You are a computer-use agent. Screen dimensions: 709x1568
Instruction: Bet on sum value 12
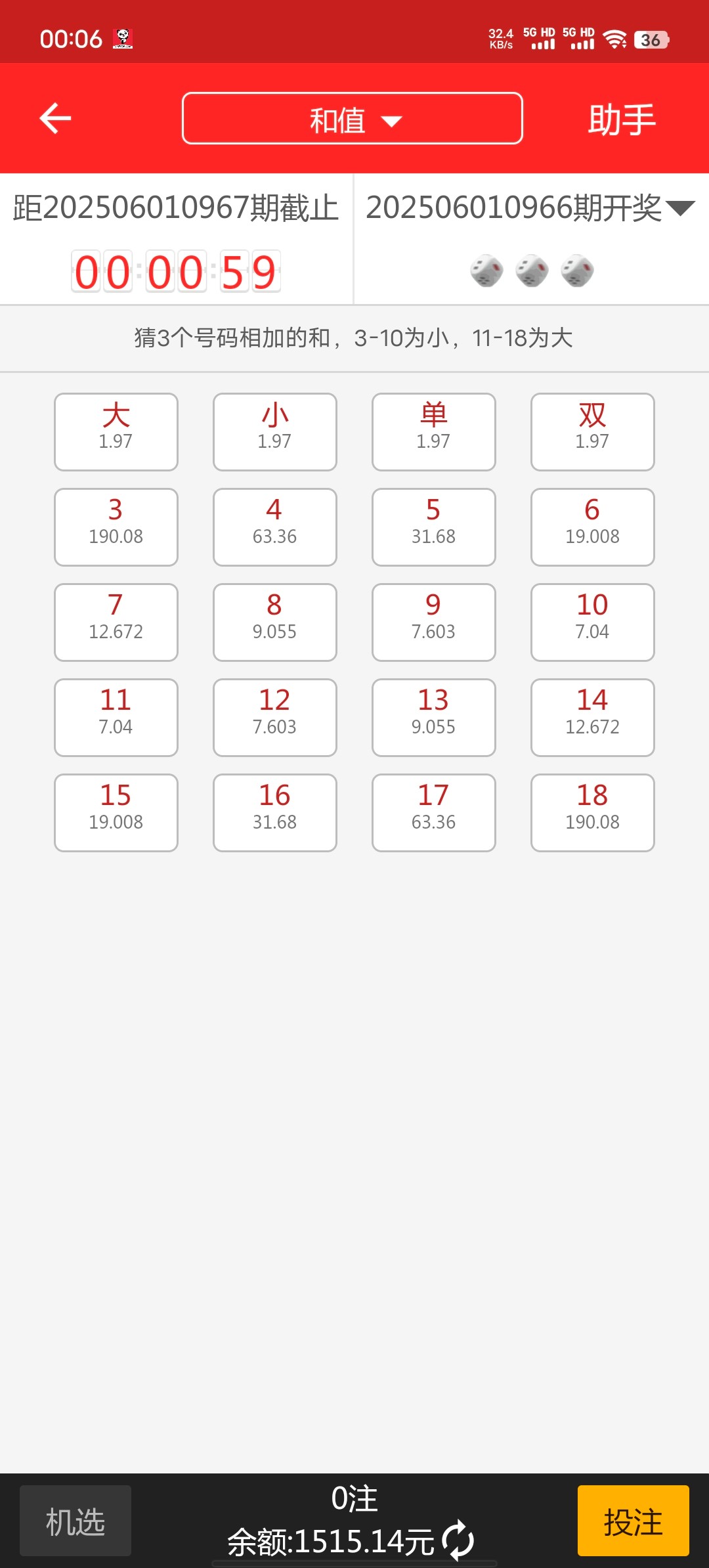click(275, 717)
